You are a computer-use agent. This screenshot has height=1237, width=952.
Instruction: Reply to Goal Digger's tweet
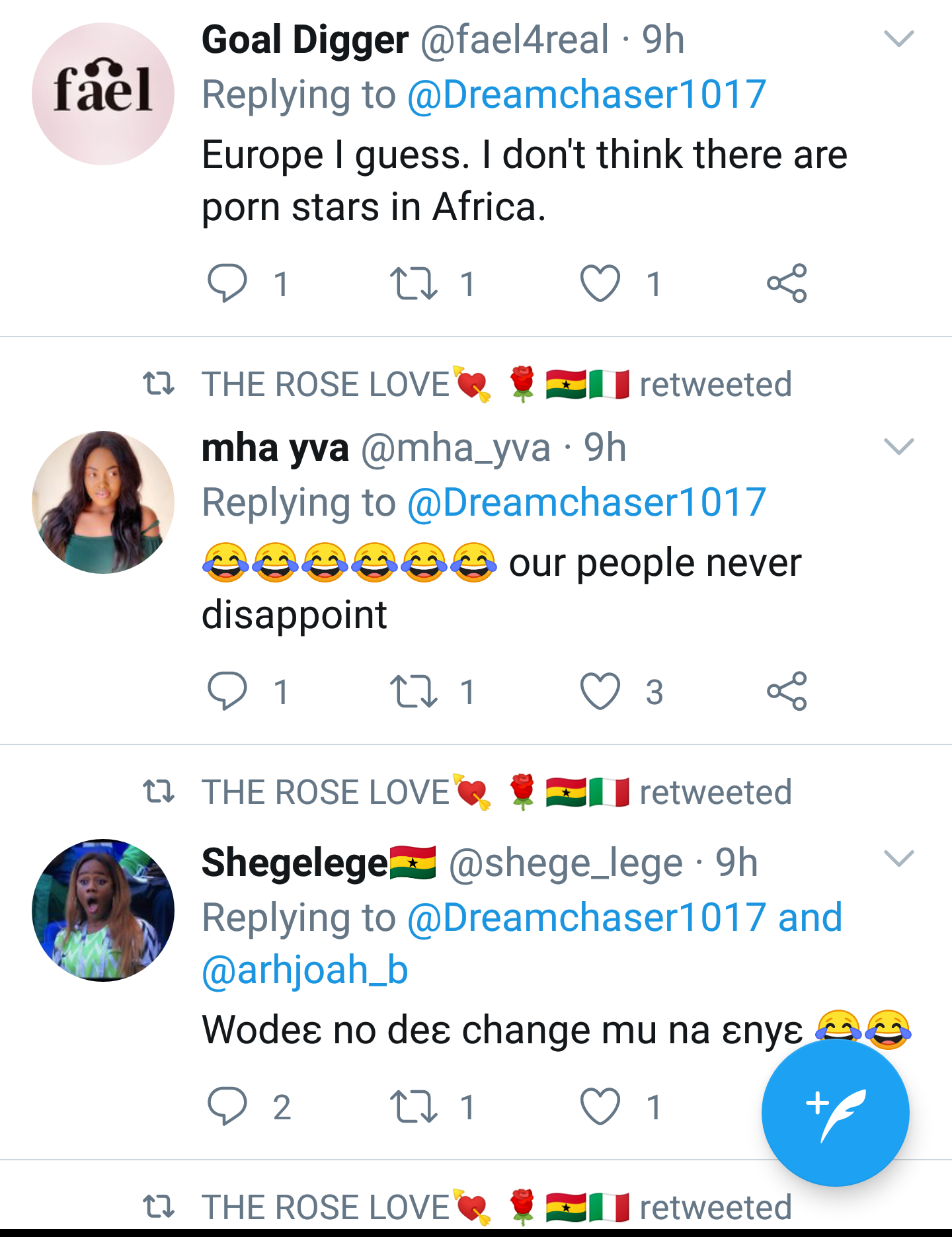pyautogui.click(x=227, y=284)
